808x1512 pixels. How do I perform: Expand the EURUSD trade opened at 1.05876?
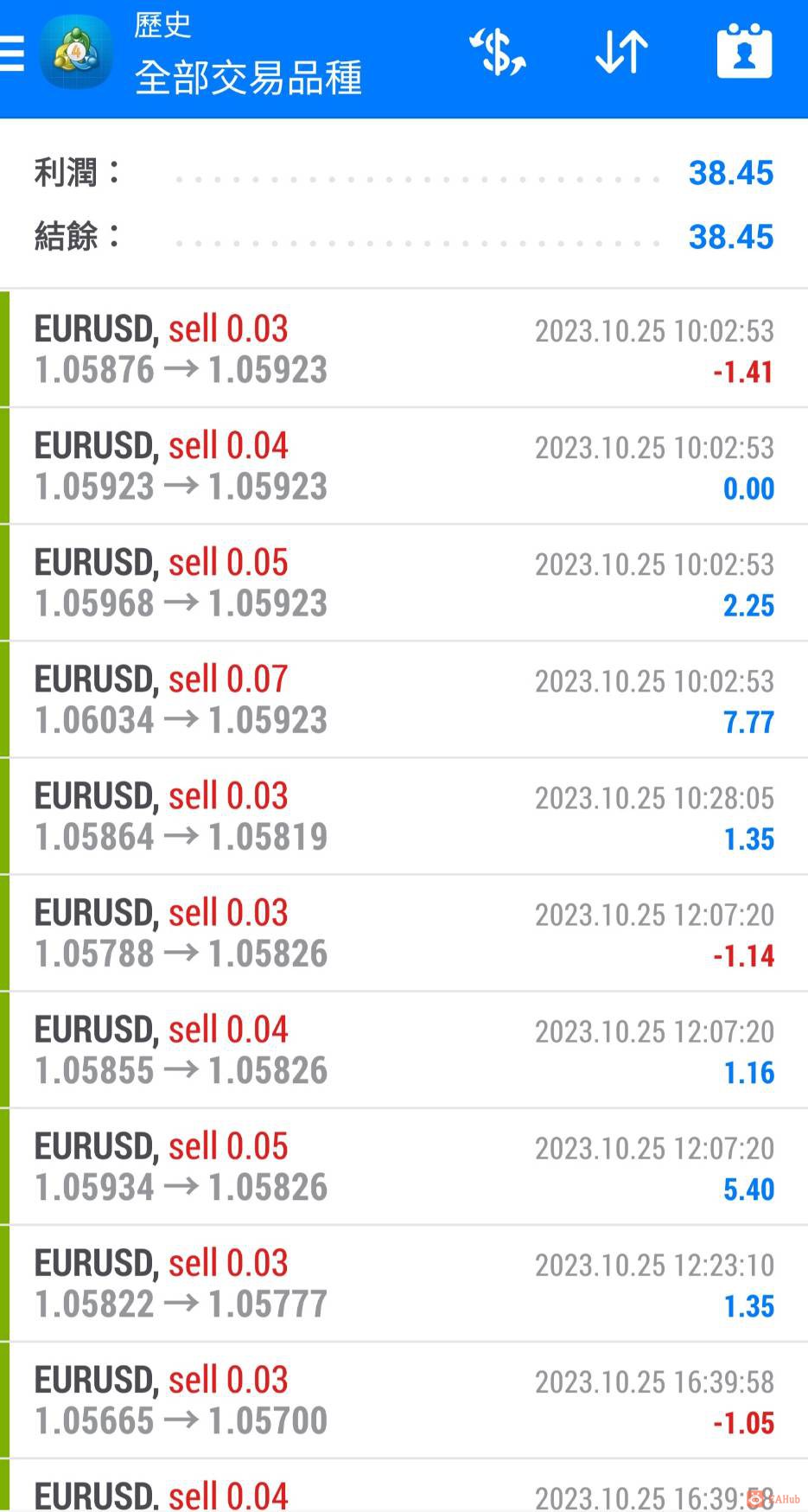(x=404, y=349)
